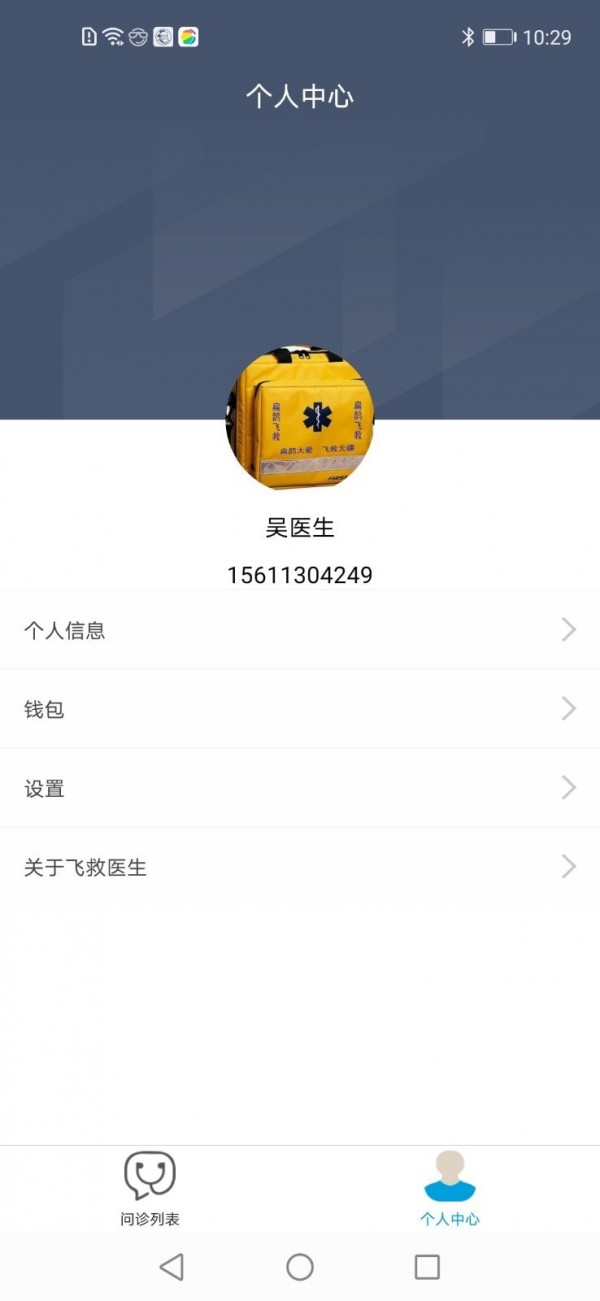Tap the profile avatar picture
Image resolution: width=600 pixels, height=1301 pixels.
click(300, 420)
